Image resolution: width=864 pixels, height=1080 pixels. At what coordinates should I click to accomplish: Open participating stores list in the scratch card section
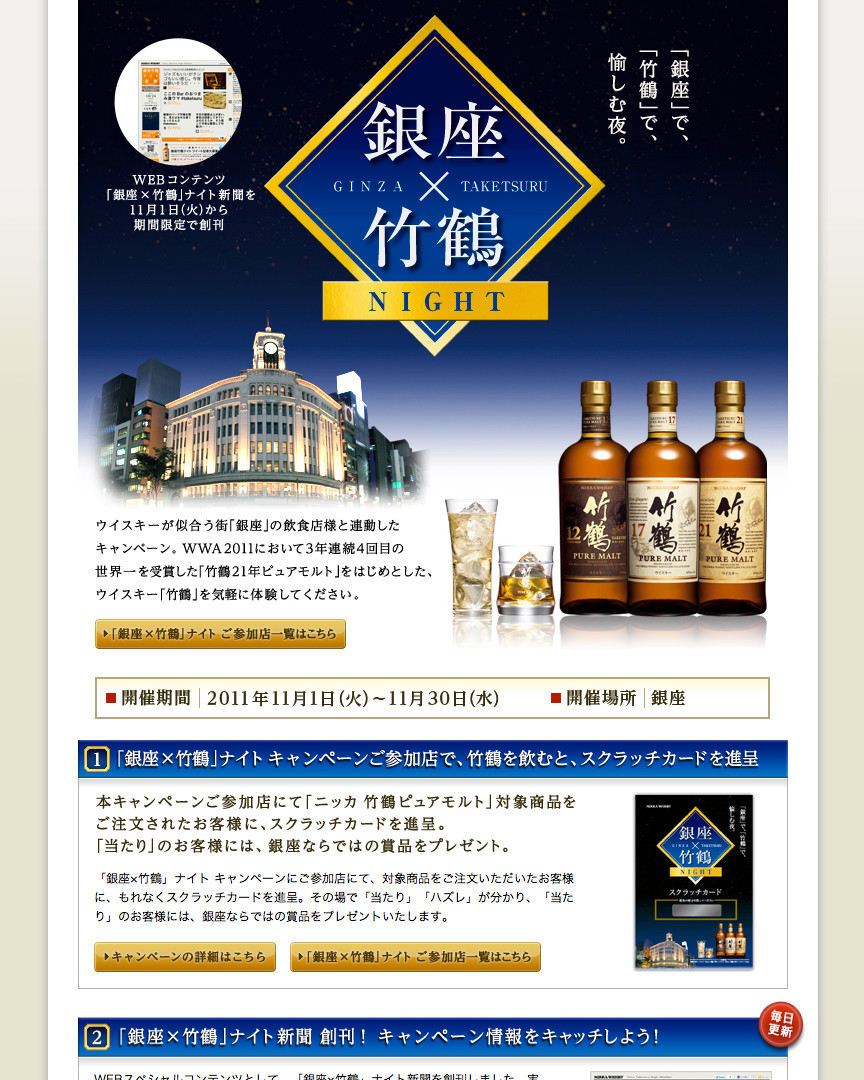(x=415, y=957)
